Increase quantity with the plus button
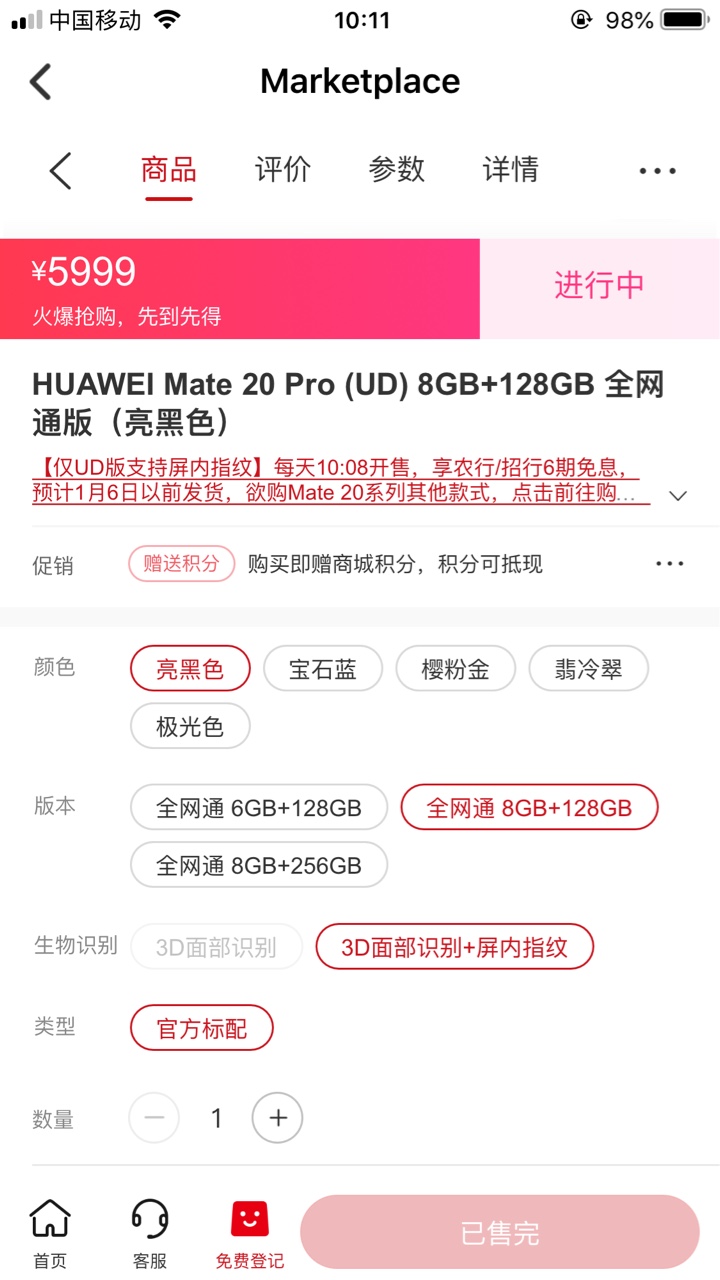This screenshot has height=1280, width=720. click(x=278, y=1118)
